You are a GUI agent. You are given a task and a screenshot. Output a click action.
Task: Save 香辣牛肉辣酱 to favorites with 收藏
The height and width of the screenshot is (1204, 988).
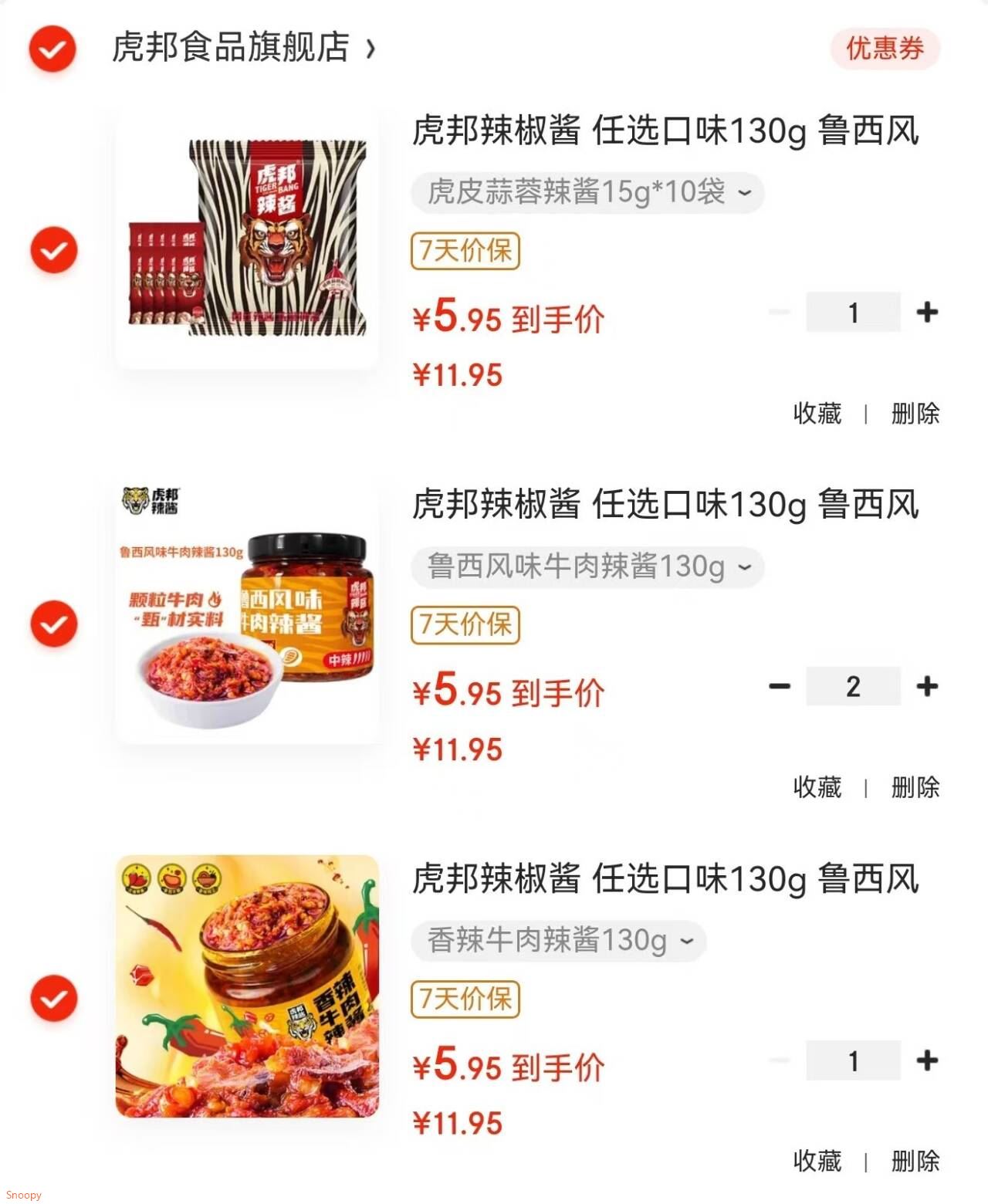coord(817,1161)
